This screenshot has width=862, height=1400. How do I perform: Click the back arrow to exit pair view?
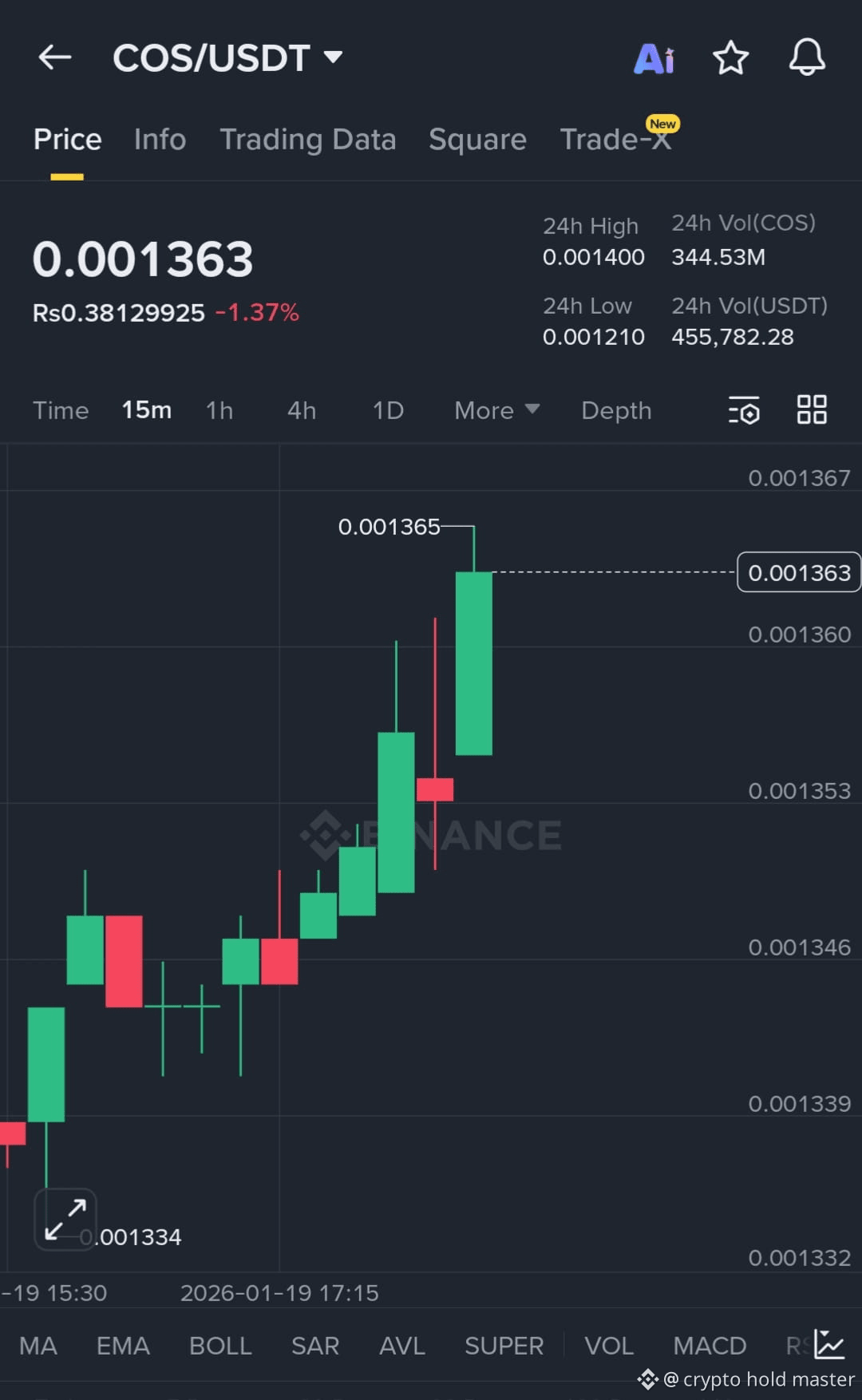[x=53, y=57]
